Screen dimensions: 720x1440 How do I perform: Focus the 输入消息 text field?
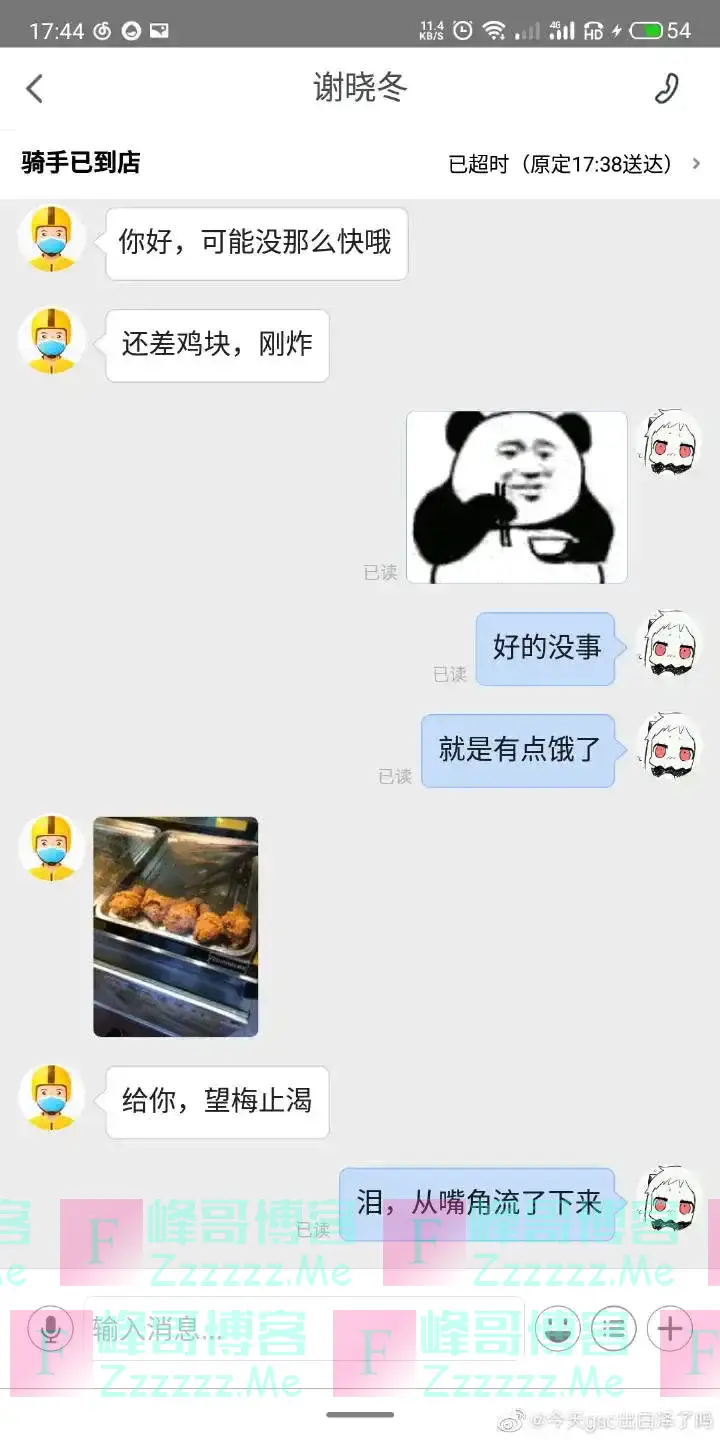[300, 1329]
